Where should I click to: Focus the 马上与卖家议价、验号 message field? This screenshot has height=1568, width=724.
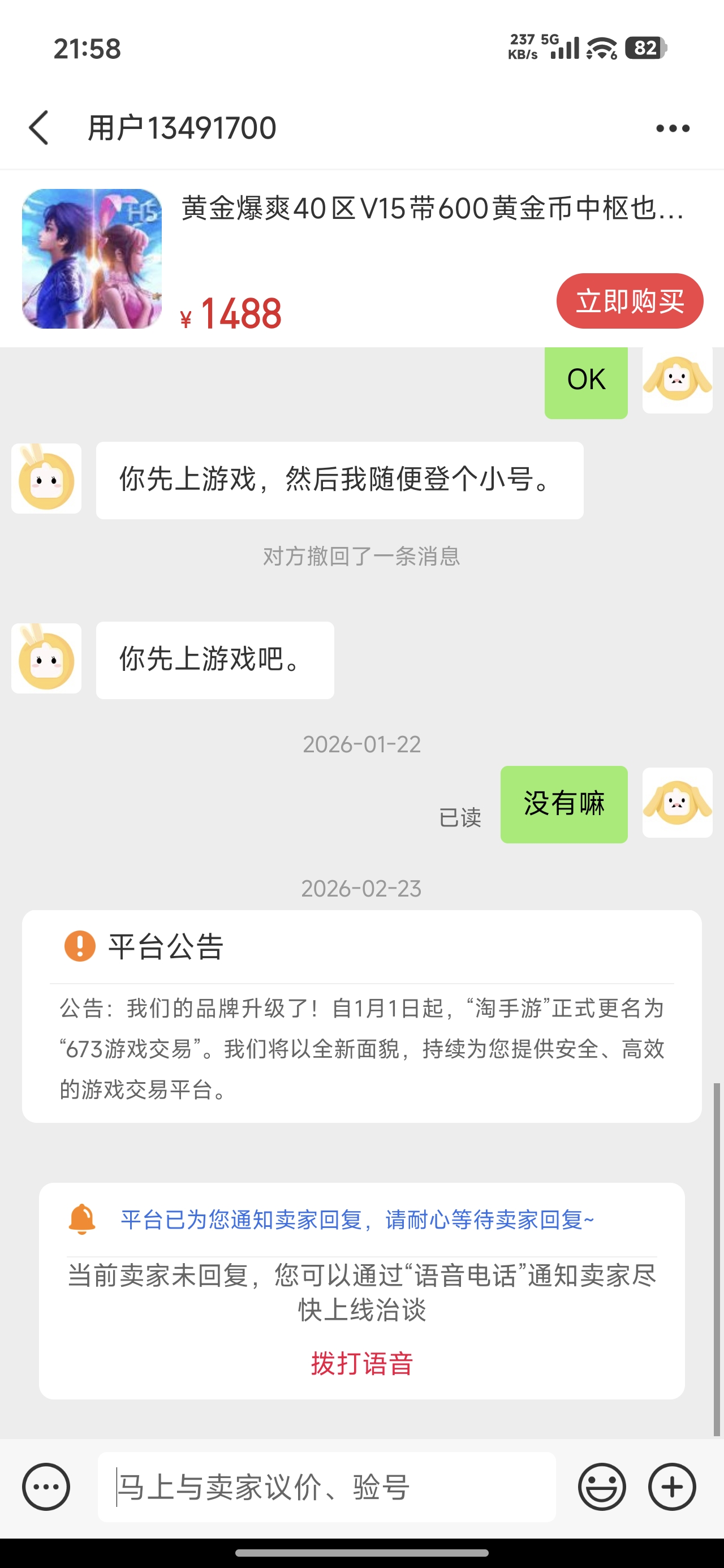327,1487
